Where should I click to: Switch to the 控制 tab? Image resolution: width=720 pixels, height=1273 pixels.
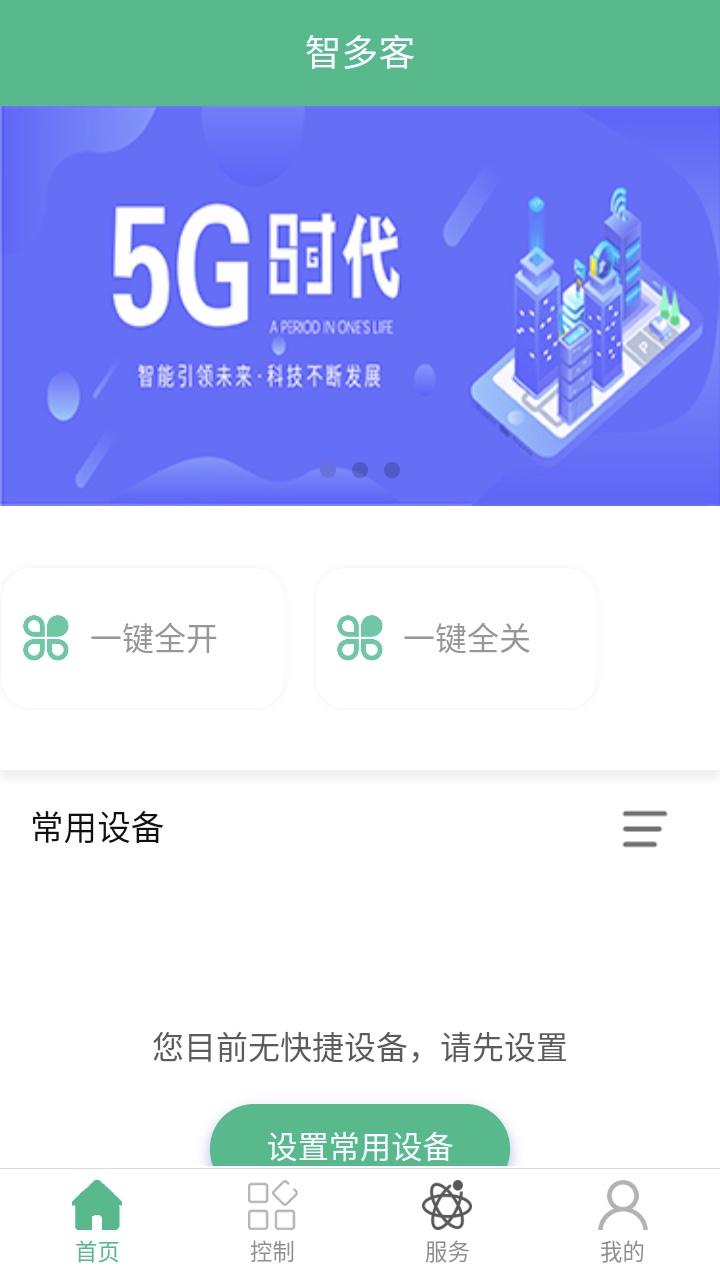(x=272, y=1221)
